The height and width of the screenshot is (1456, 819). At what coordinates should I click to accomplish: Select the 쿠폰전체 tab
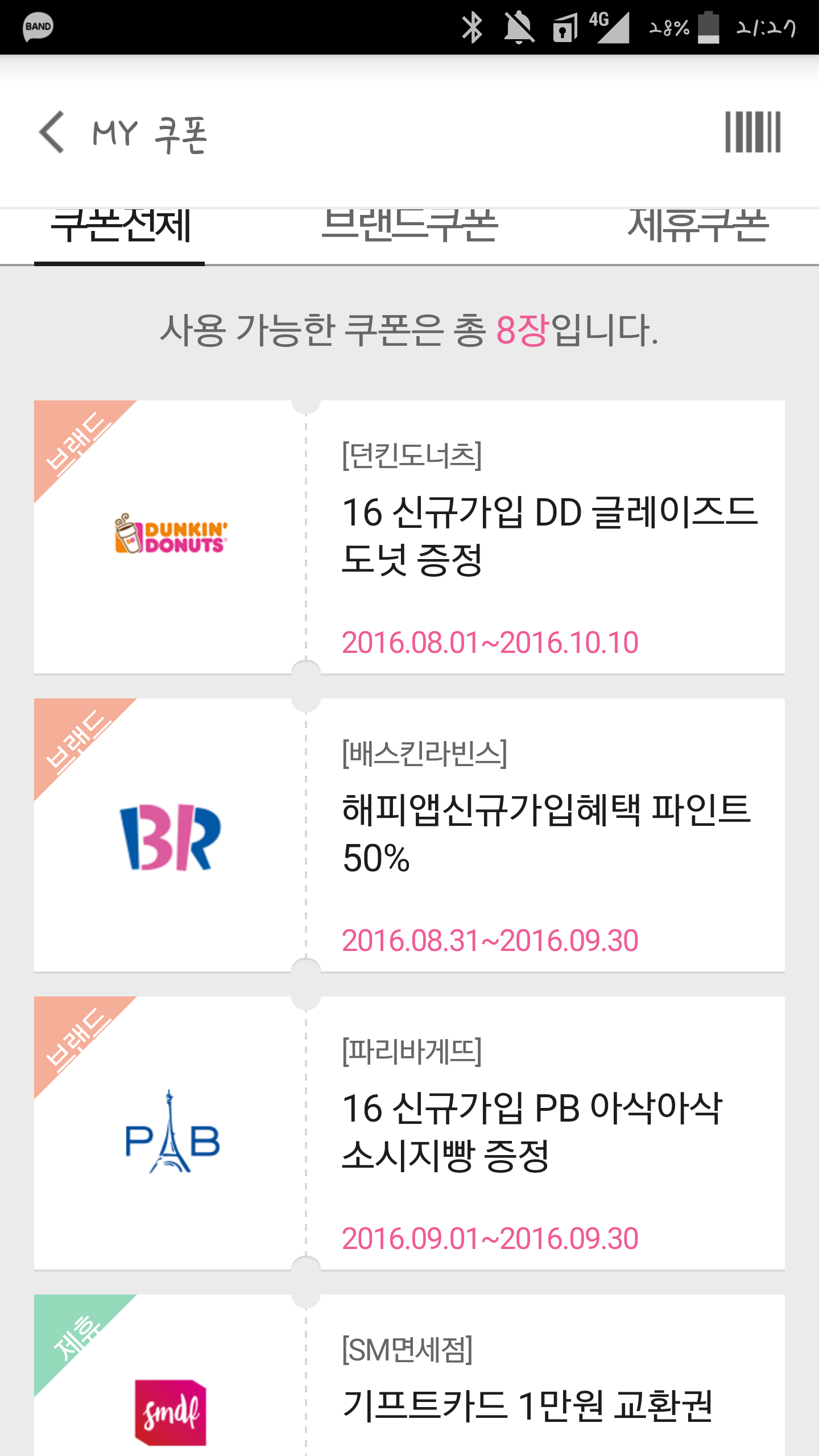tap(120, 227)
